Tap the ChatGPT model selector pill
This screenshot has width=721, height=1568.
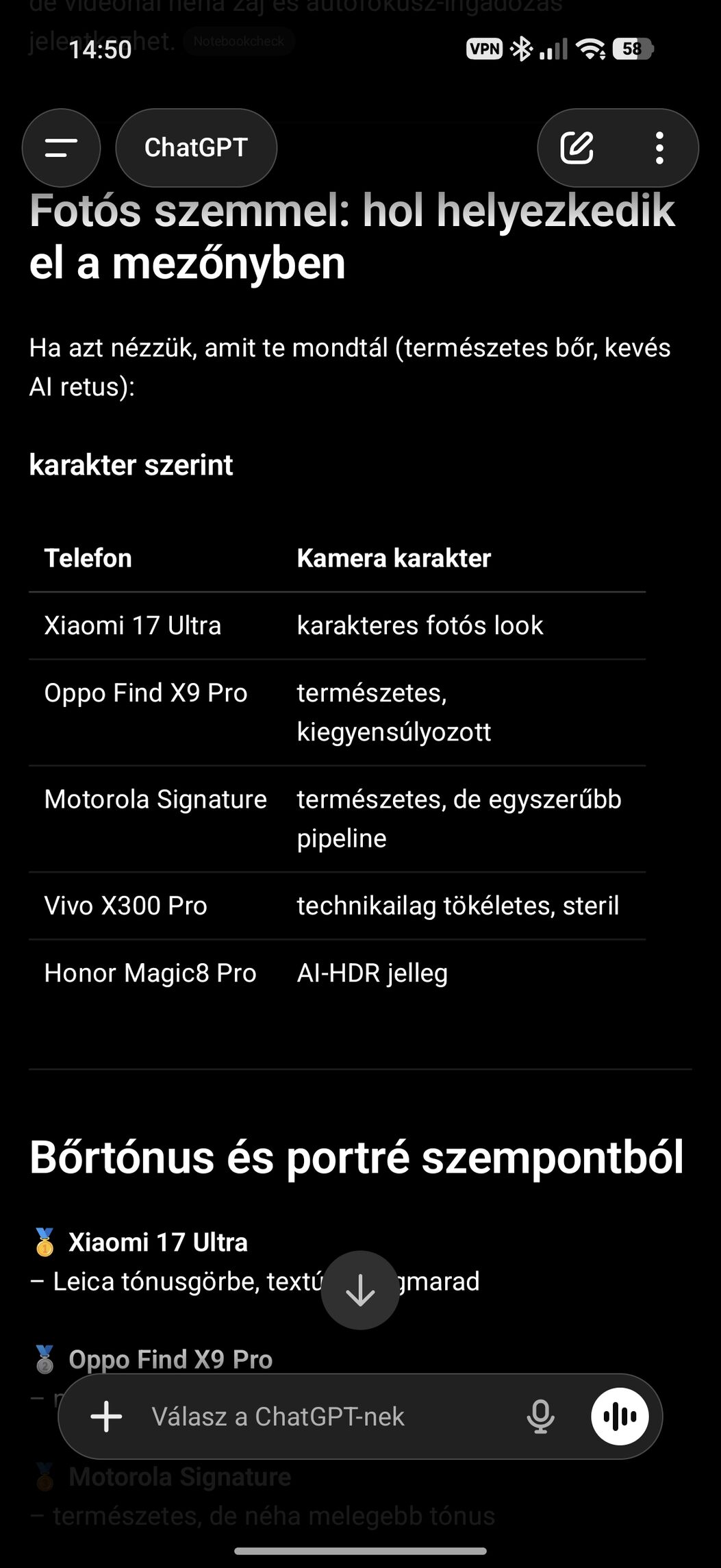pyautogui.click(x=196, y=148)
